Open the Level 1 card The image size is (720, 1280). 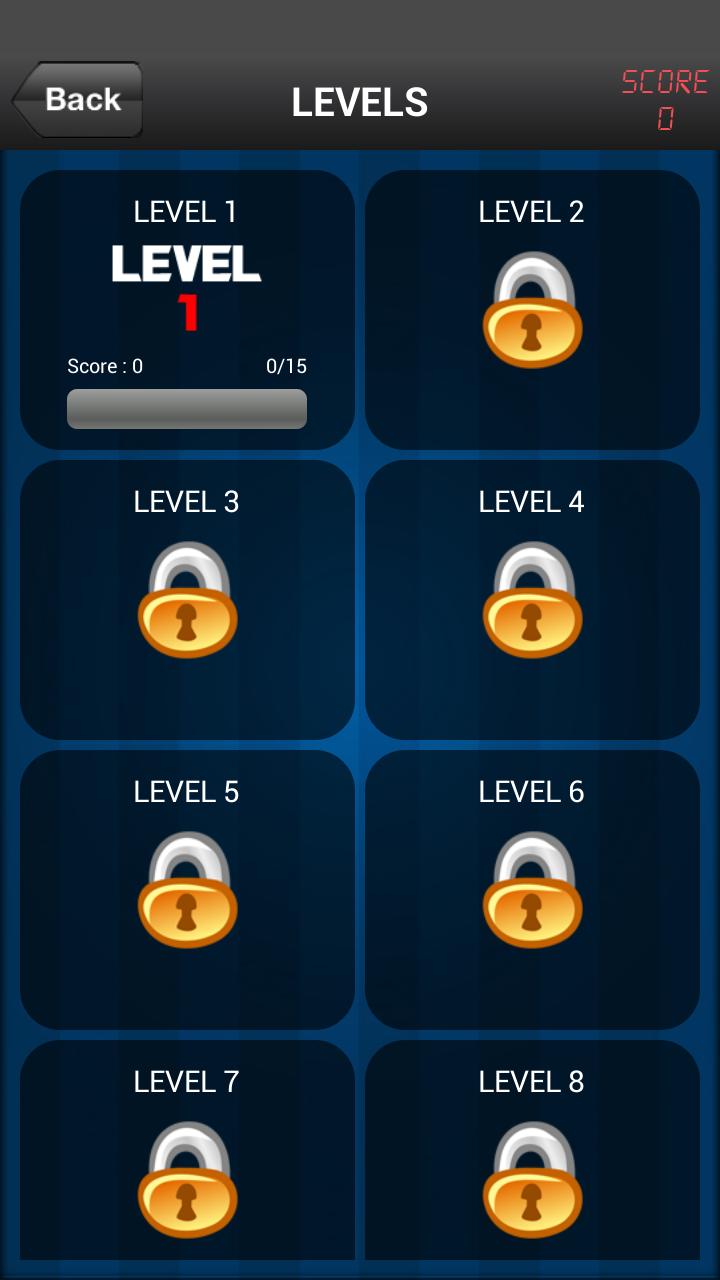[187, 310]
